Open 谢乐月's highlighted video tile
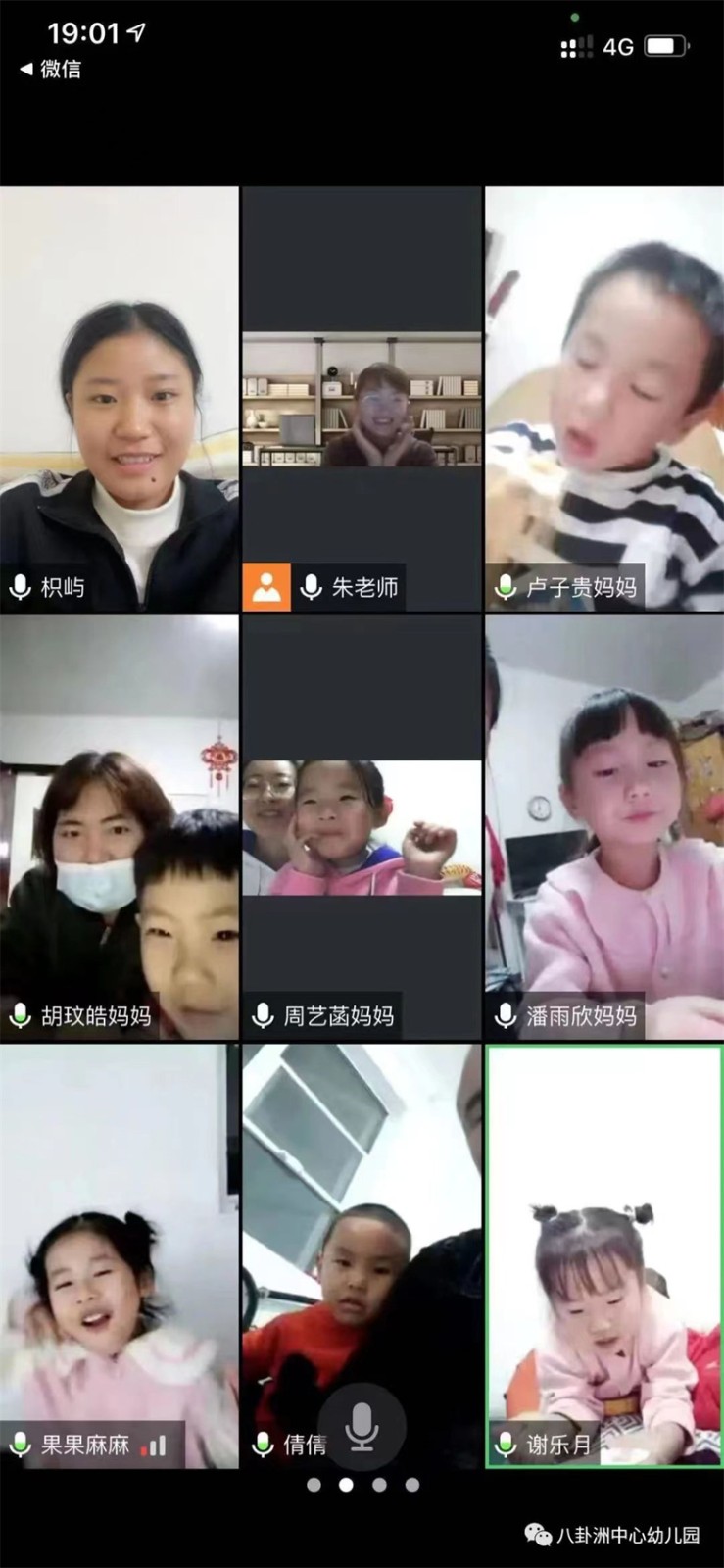 click(x=603, y=1254)
